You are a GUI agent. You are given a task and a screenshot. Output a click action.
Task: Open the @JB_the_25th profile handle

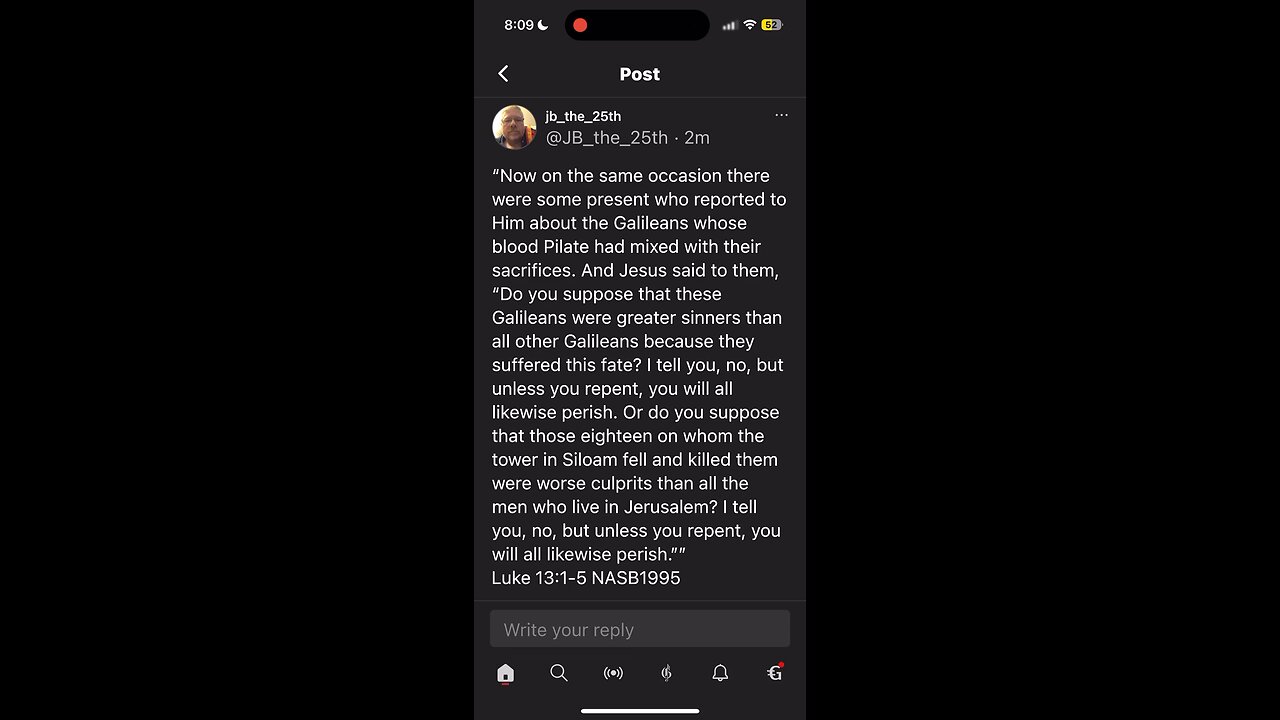point(606,138)
